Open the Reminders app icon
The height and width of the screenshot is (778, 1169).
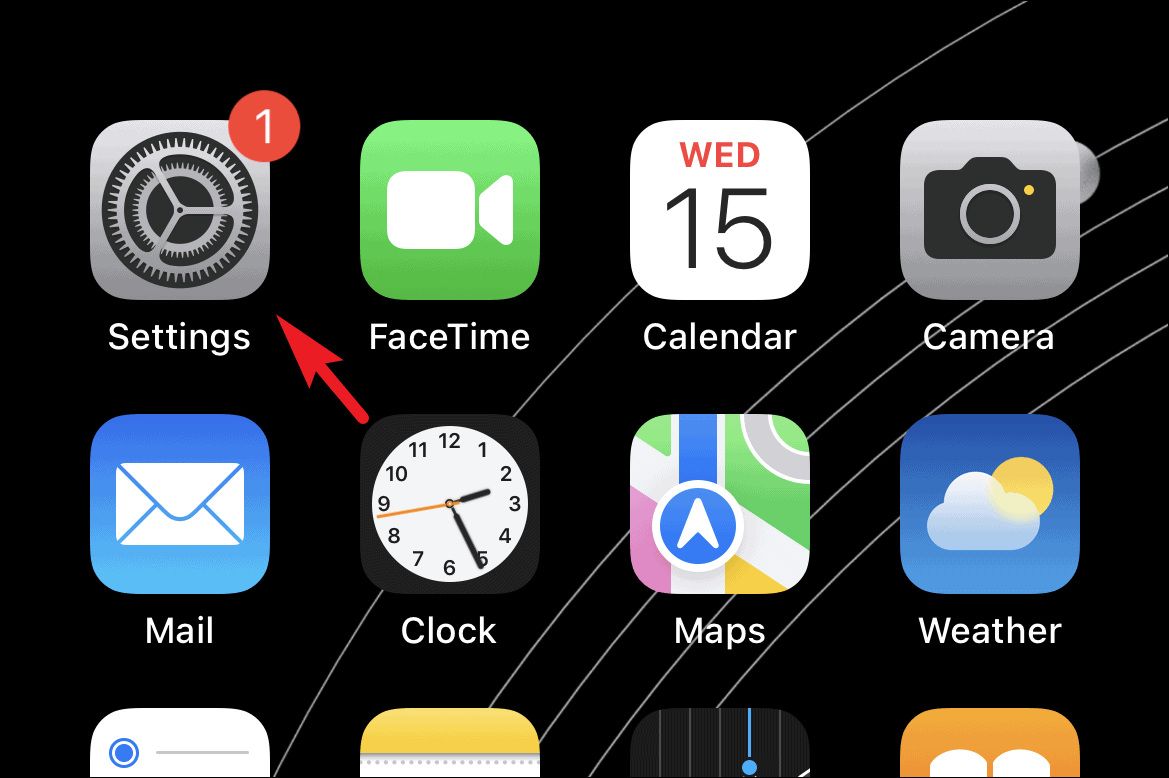(x=180, y=745)
